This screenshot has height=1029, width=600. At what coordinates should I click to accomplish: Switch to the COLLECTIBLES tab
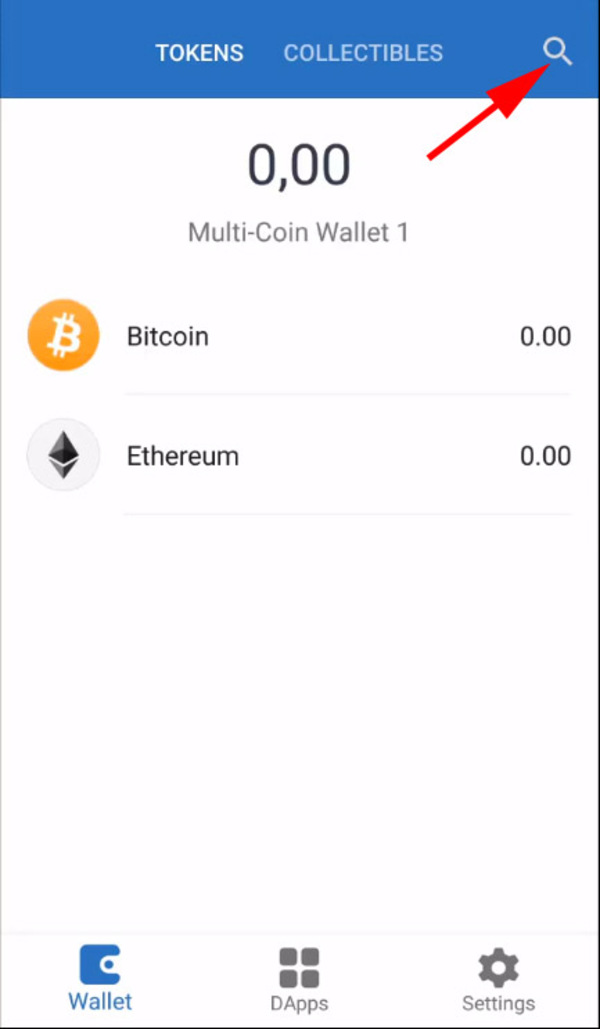pos(363,53)
